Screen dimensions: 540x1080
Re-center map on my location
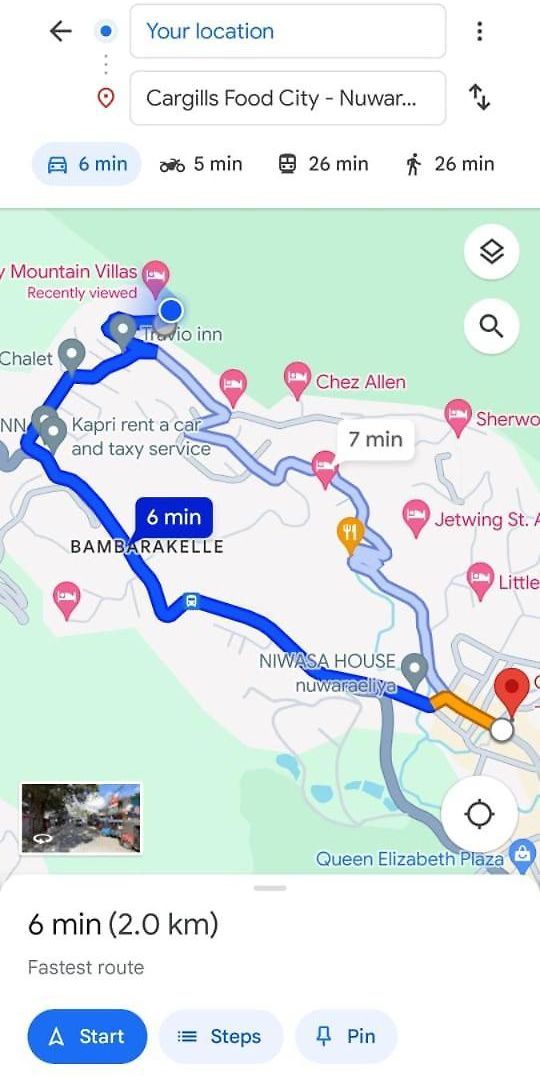(x=479, y=815)
